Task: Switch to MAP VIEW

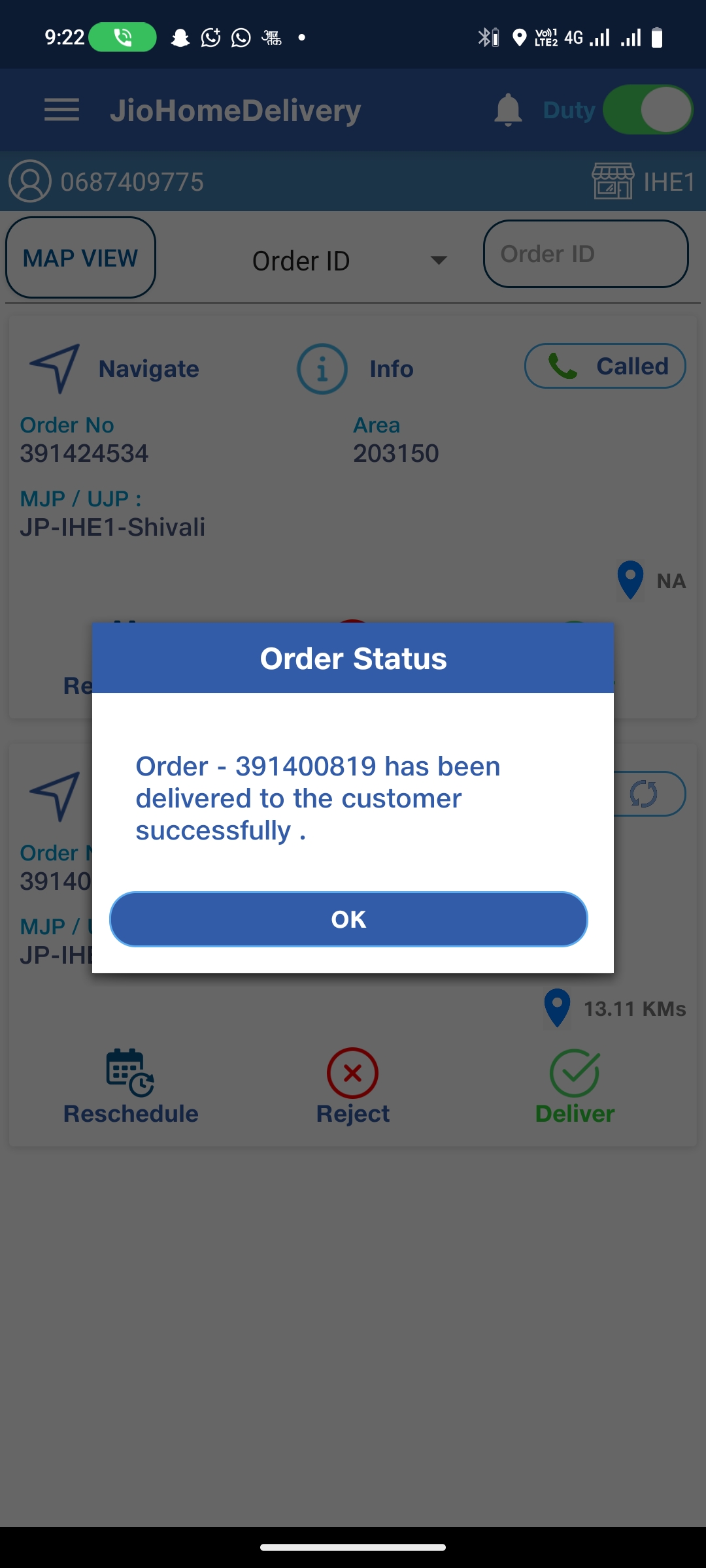Action: (x=80, y=258)
